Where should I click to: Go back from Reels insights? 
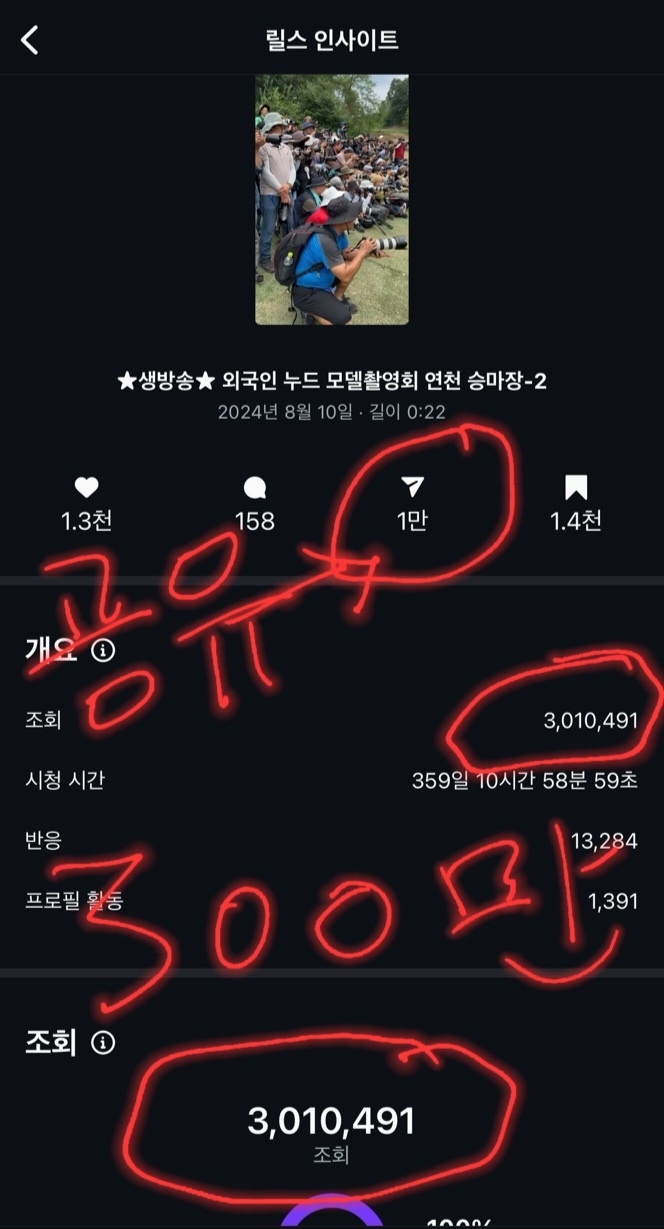[30, 40]
